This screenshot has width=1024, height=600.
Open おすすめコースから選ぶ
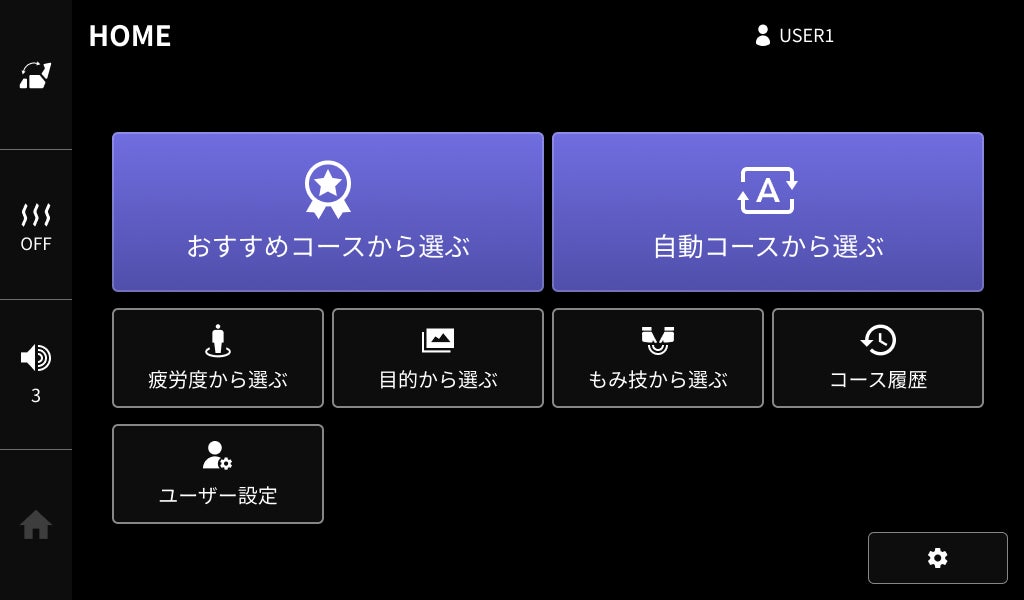click(x=328, y=212)
